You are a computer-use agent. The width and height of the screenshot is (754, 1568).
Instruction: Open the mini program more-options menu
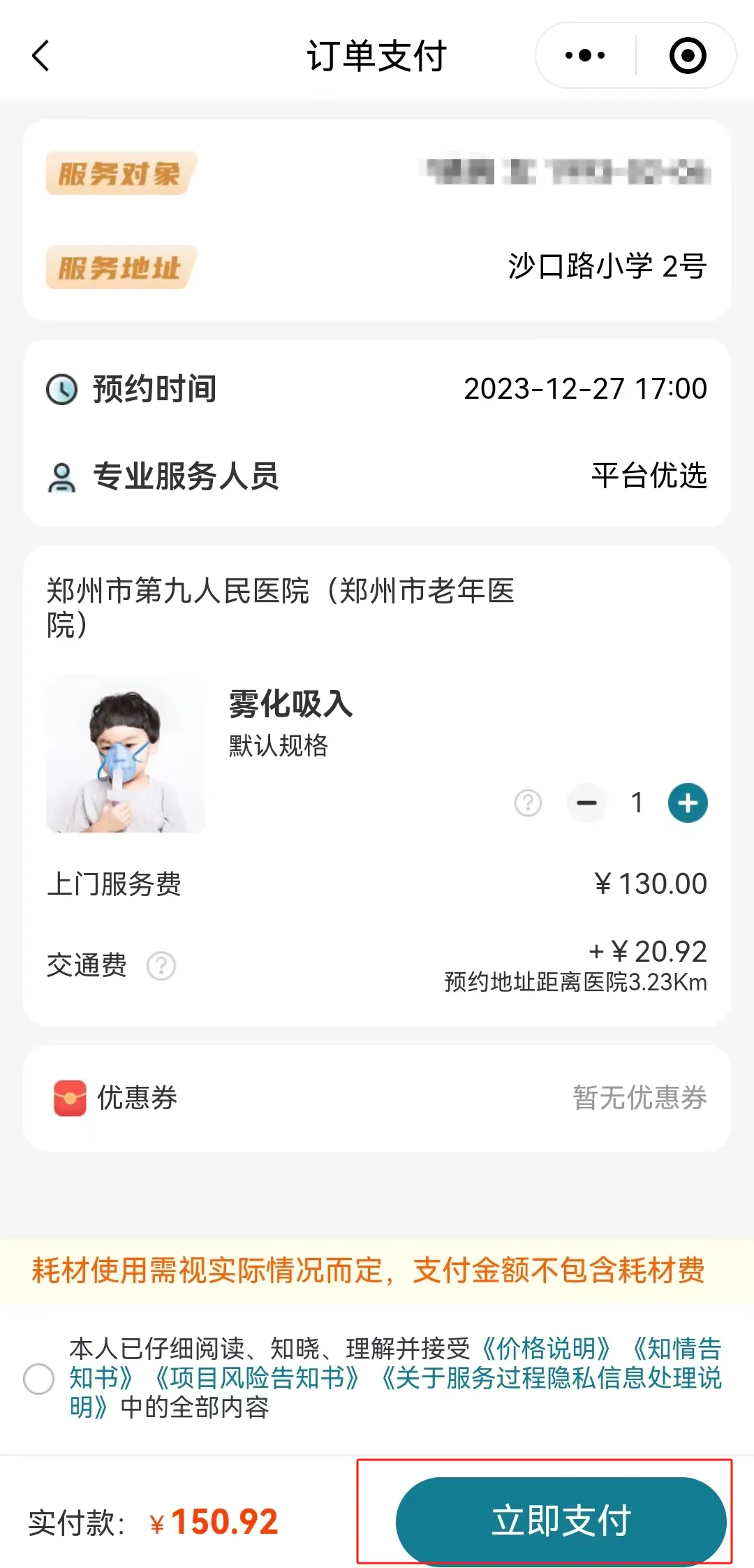585,56
